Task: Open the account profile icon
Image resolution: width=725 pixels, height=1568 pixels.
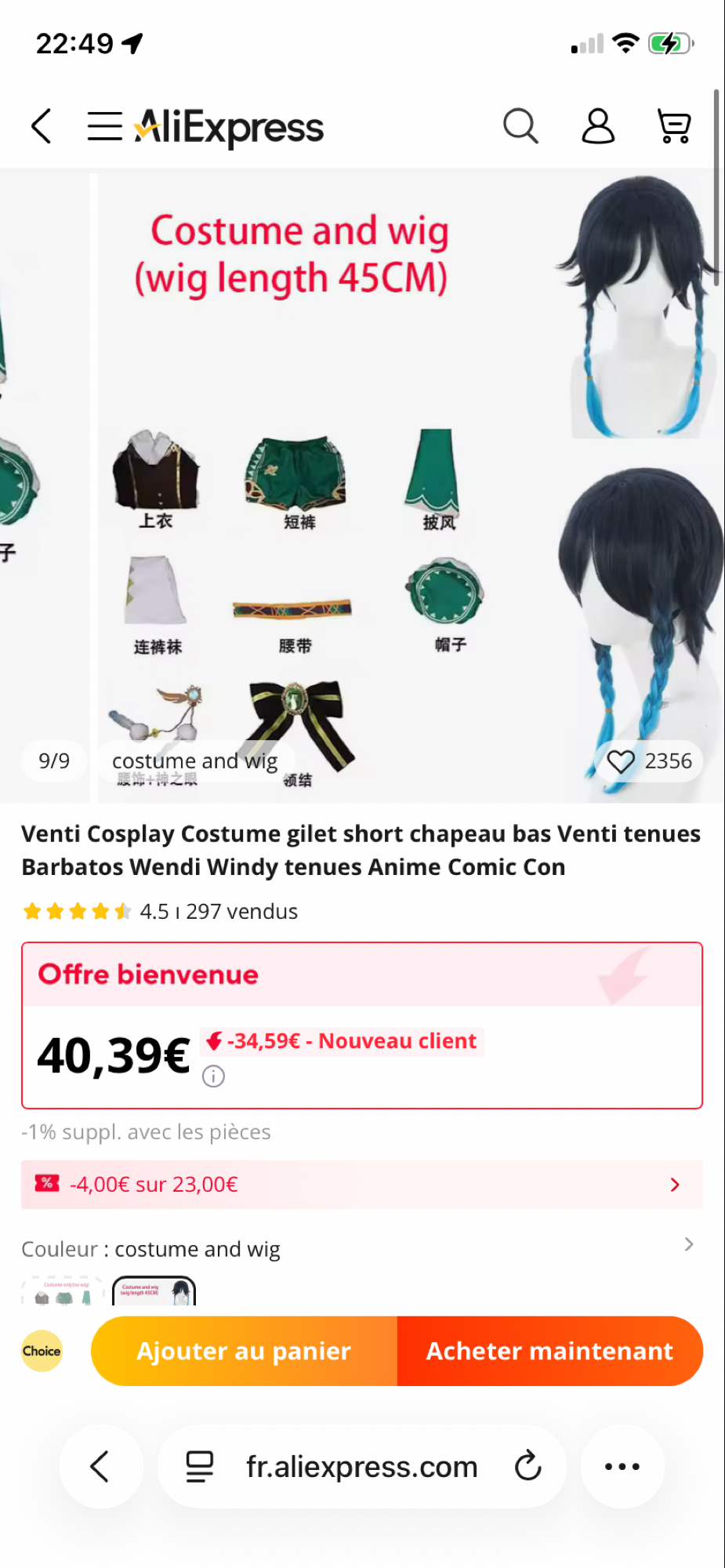Action: (597, 126)
